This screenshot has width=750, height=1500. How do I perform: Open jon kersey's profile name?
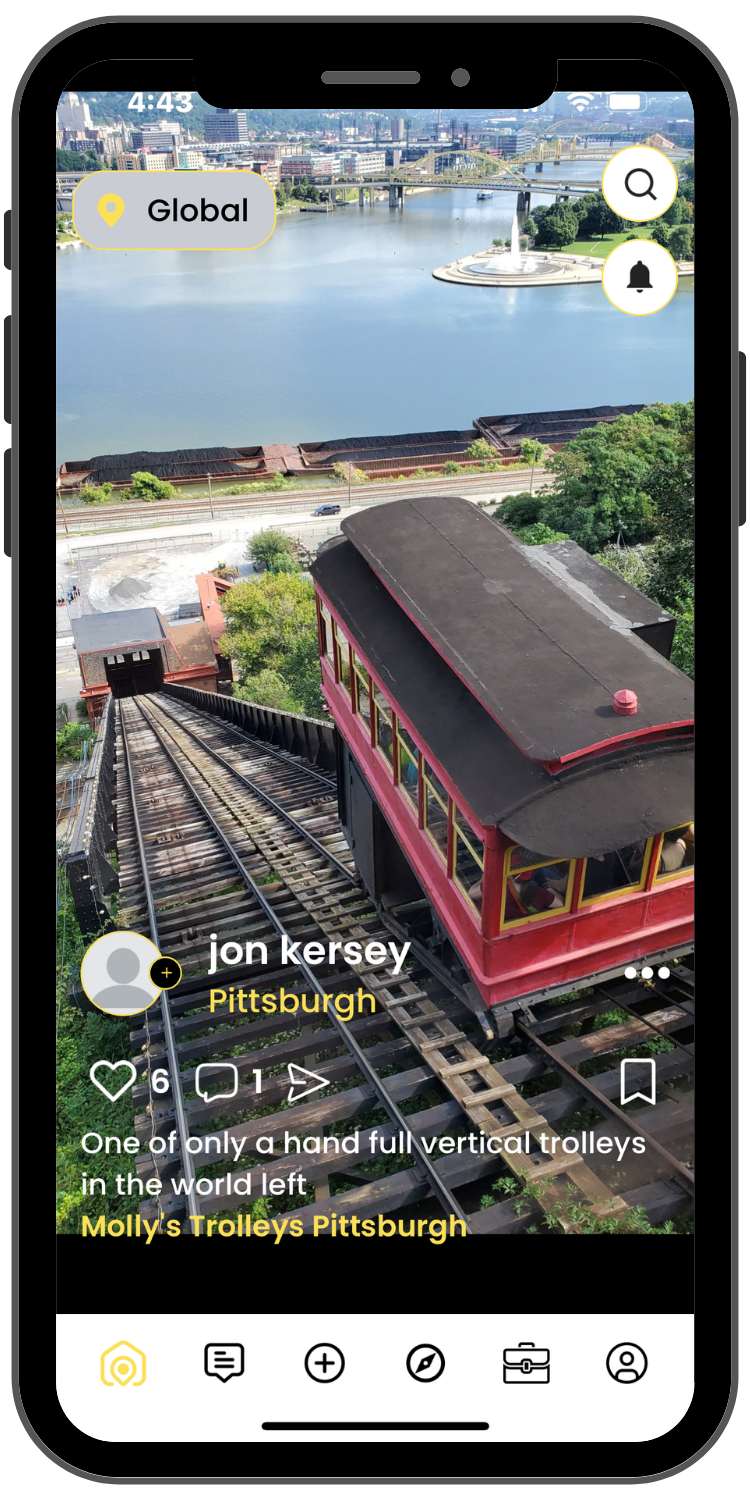[x=308, y=951]
